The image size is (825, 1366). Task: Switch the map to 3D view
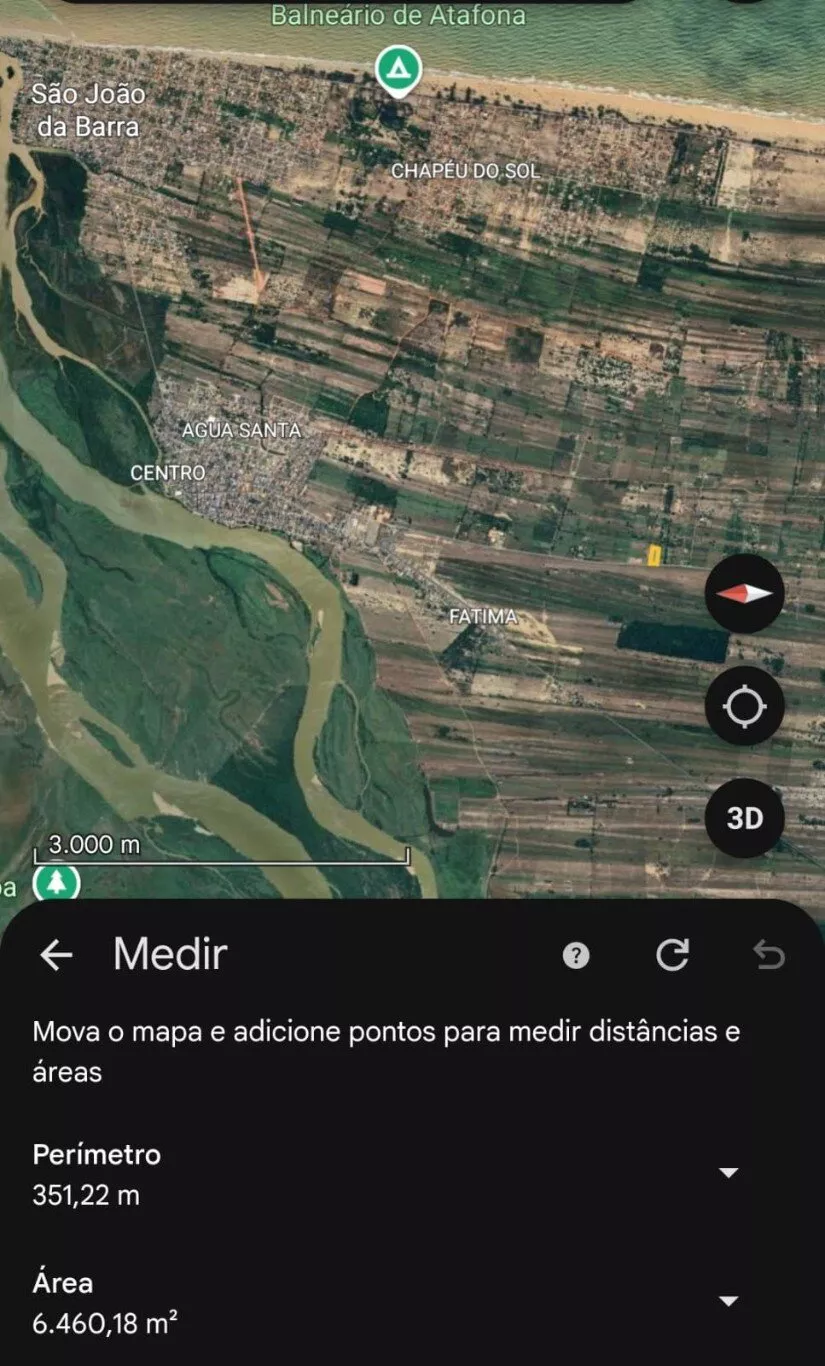point(744,818)
